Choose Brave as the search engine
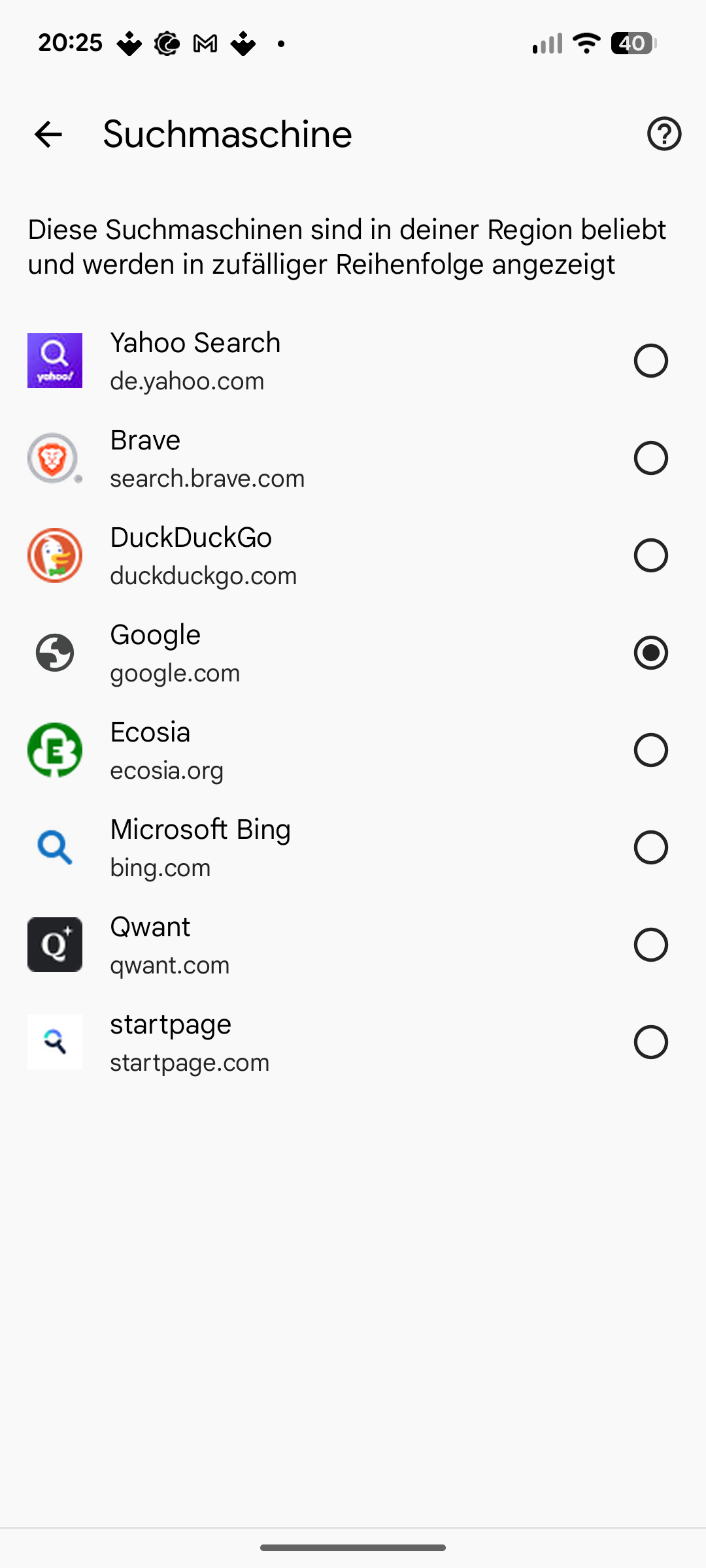This screenshot has width=706, height=1568. coord(353,458)
